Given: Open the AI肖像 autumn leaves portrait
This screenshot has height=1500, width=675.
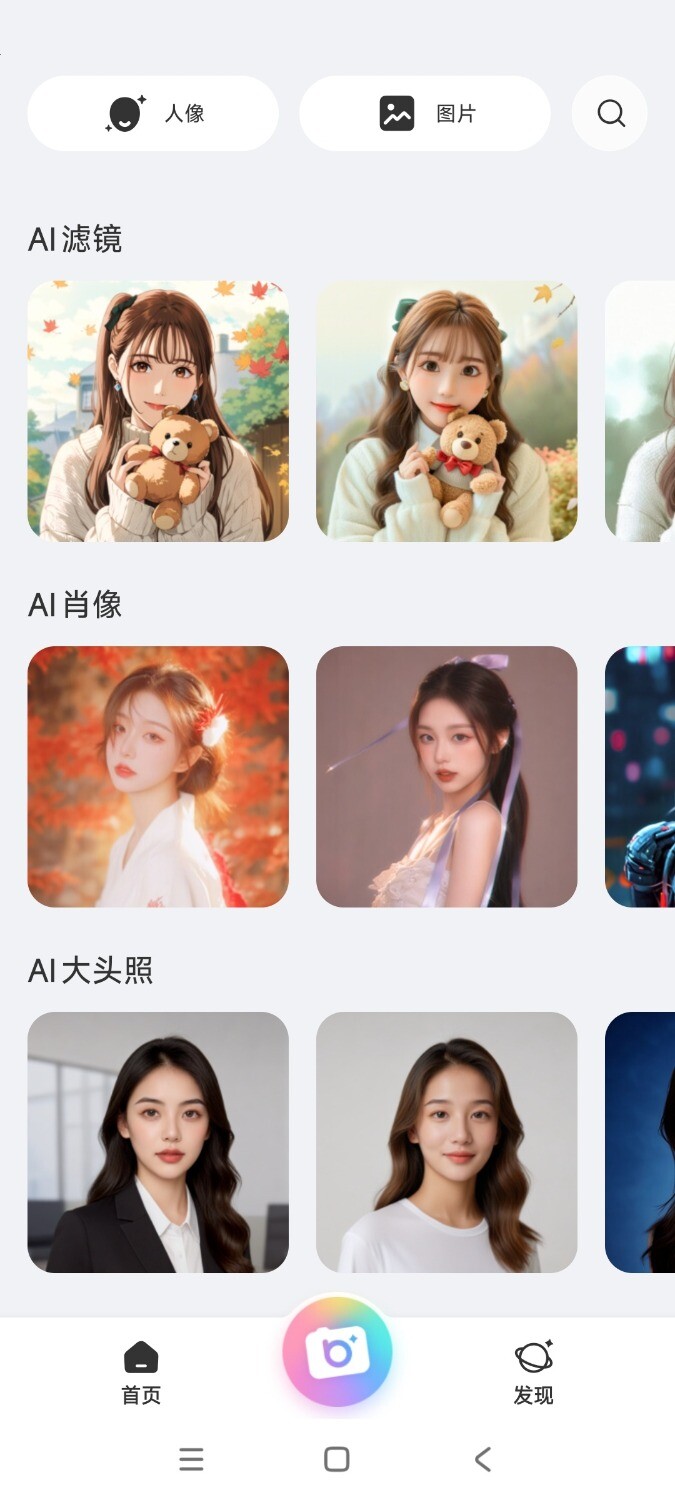Looking at the screenshot, I should [x=158, y=777].
